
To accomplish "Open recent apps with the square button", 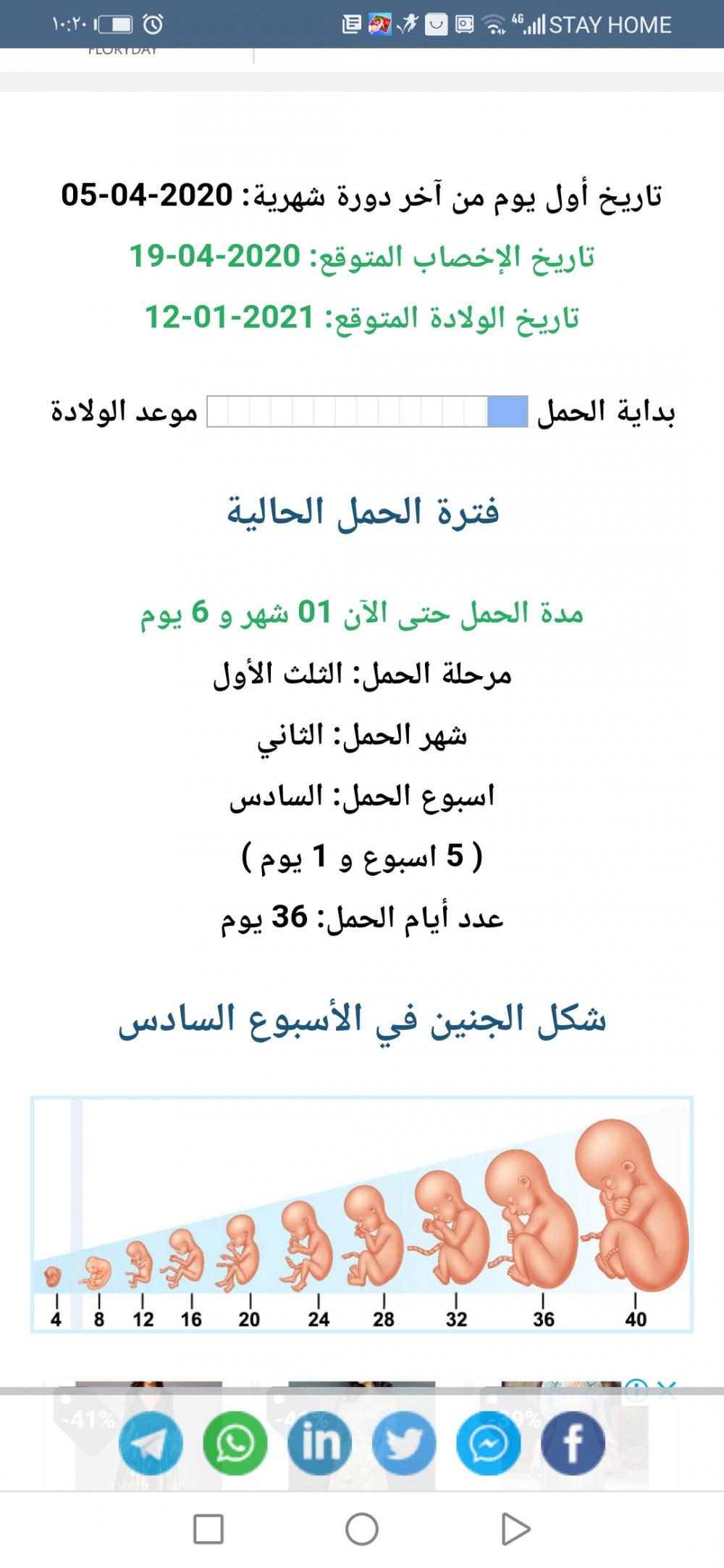I will click(209, 1530).
